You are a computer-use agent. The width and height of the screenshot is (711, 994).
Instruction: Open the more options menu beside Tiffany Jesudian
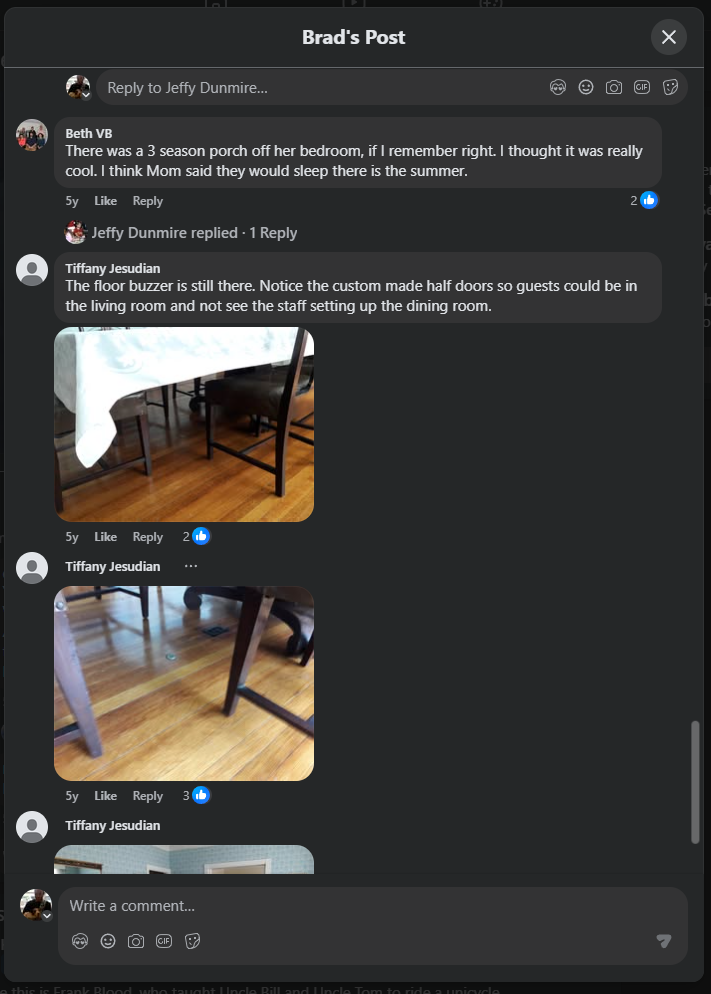pyautogui.click(x=191, y=566)
